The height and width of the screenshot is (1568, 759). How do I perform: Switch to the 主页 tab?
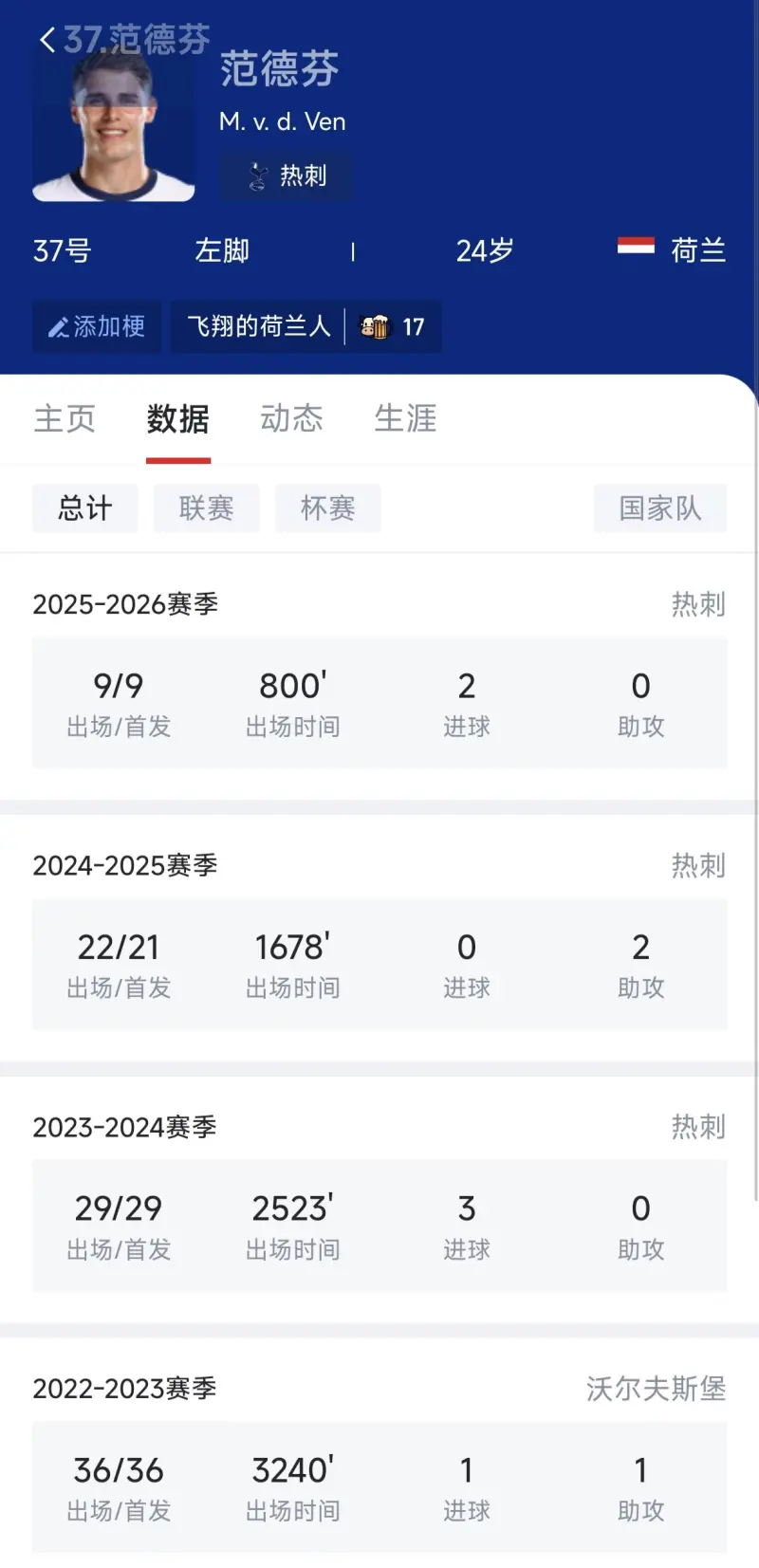point(65,418)
